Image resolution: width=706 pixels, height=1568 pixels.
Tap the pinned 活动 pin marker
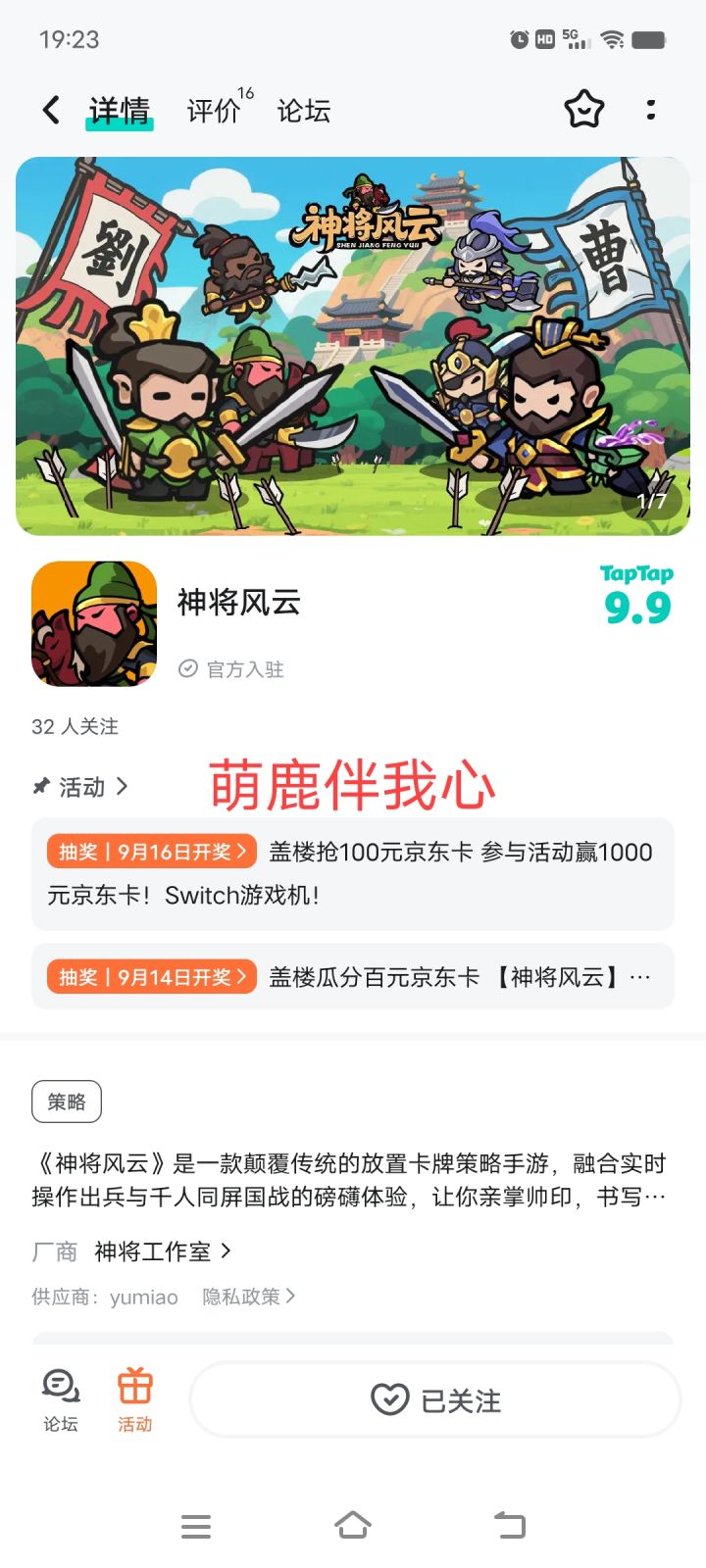tap(40, 786)
